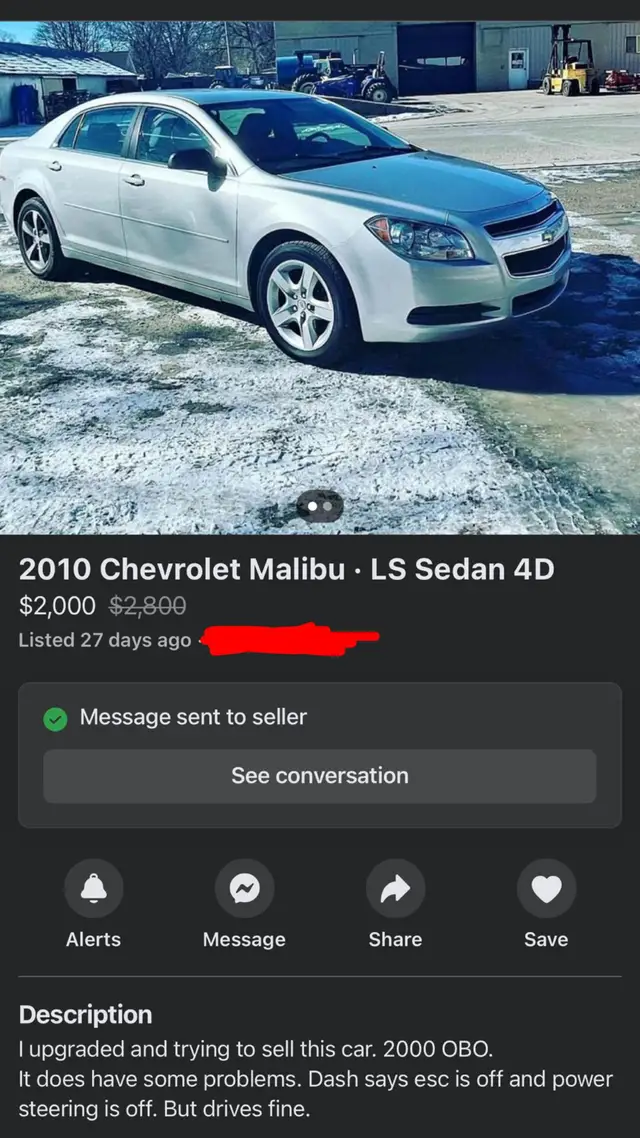640x1138 pixels.
Task: Message the seller via Messenger icon
Action: pos(244,889)
